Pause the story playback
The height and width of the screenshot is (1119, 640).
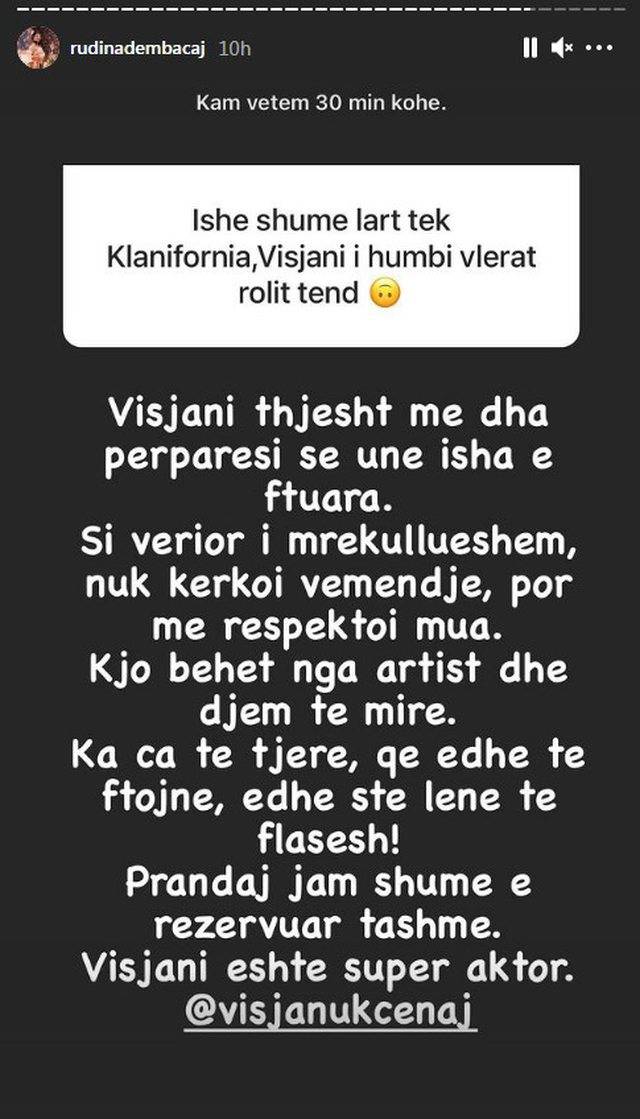530,48
